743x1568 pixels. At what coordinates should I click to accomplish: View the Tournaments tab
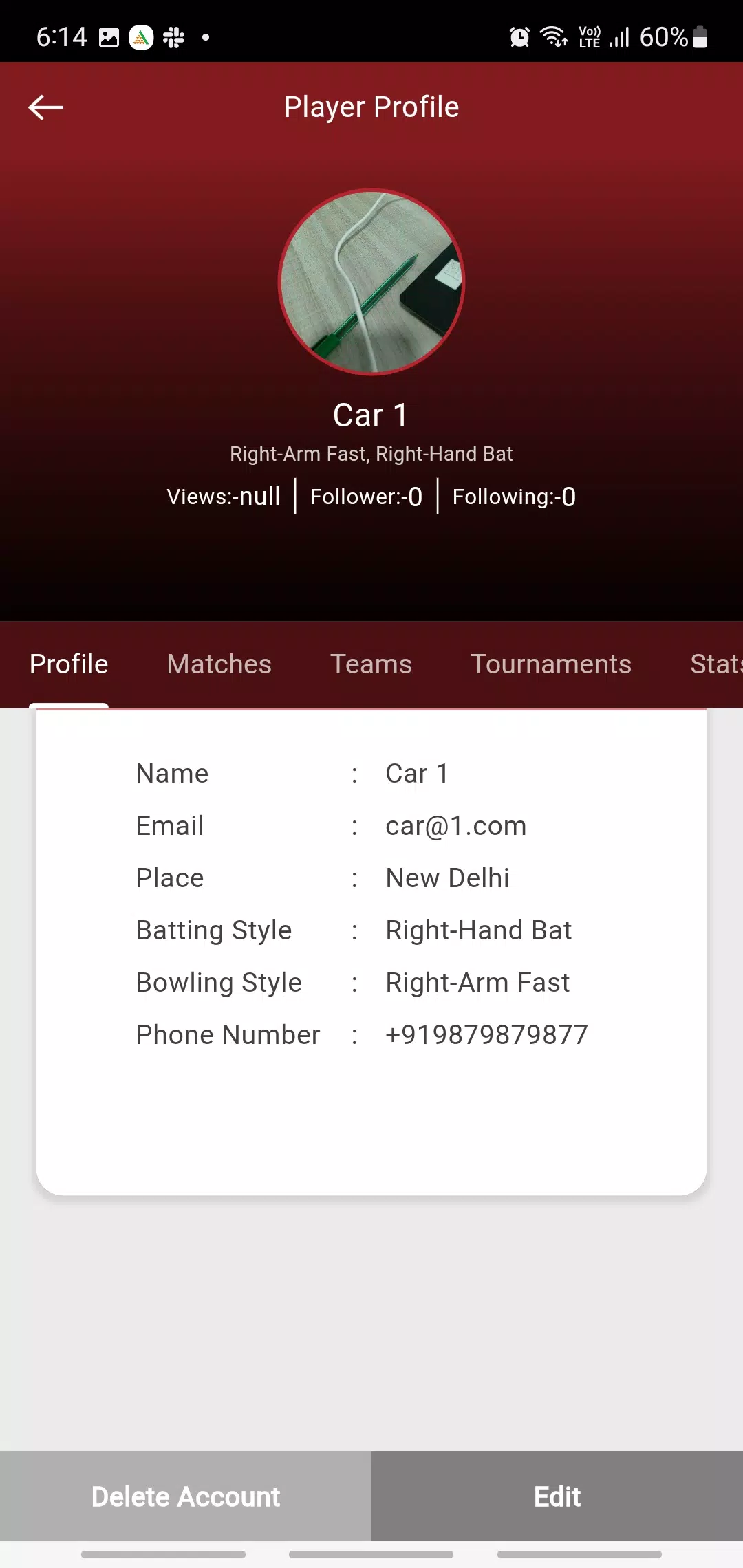coord(550,664)
